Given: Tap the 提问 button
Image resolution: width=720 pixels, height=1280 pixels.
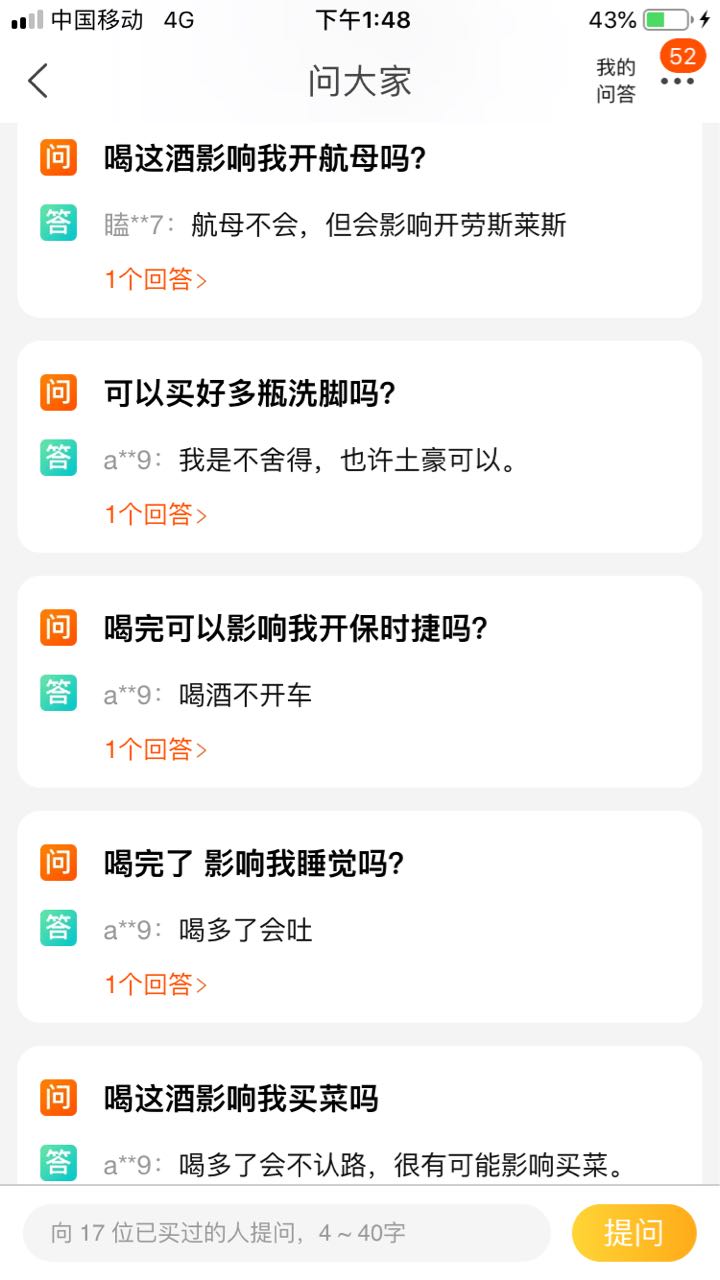Looking at the screenshot, I should tap(634, 1233).
